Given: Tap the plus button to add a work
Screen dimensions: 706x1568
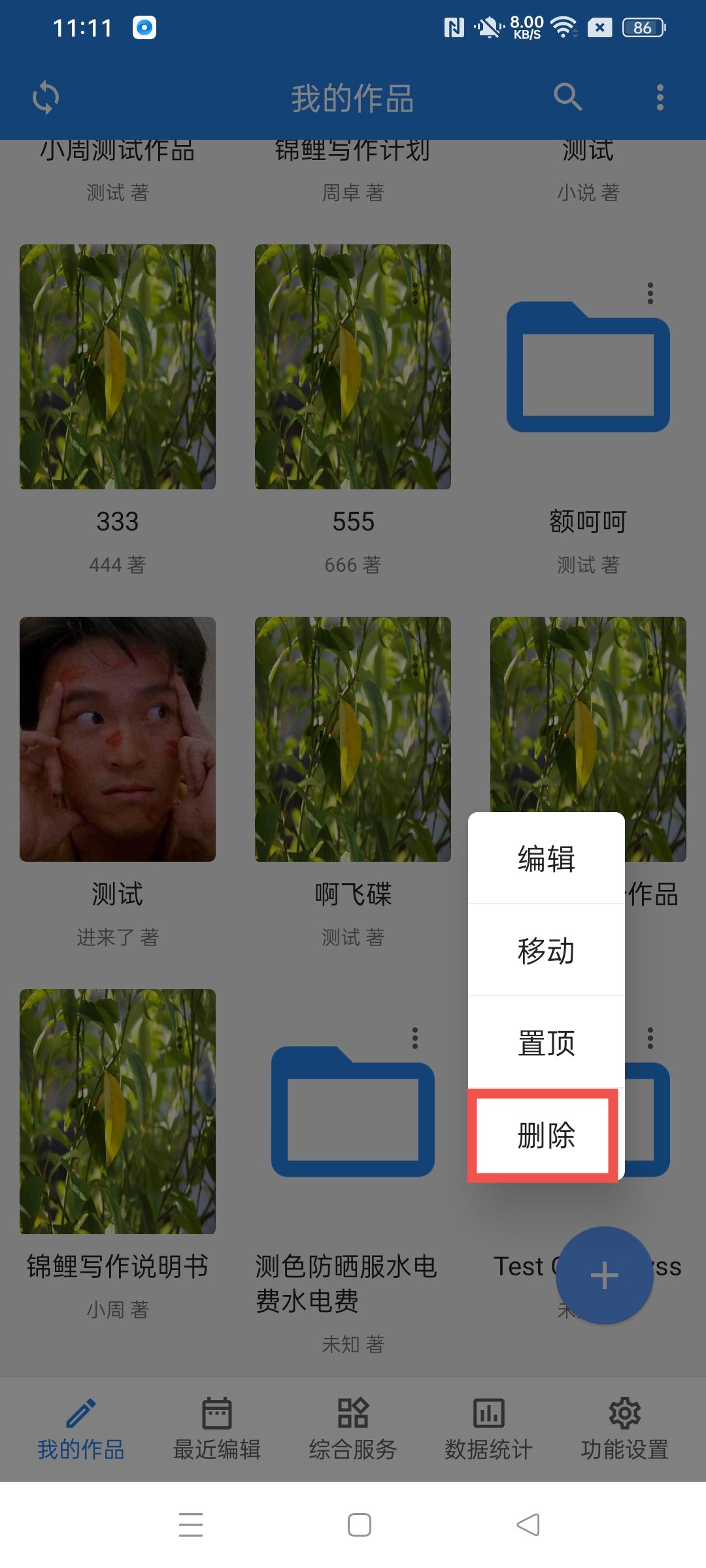Looking at the screenshot, I should [x=604, y=1275].
